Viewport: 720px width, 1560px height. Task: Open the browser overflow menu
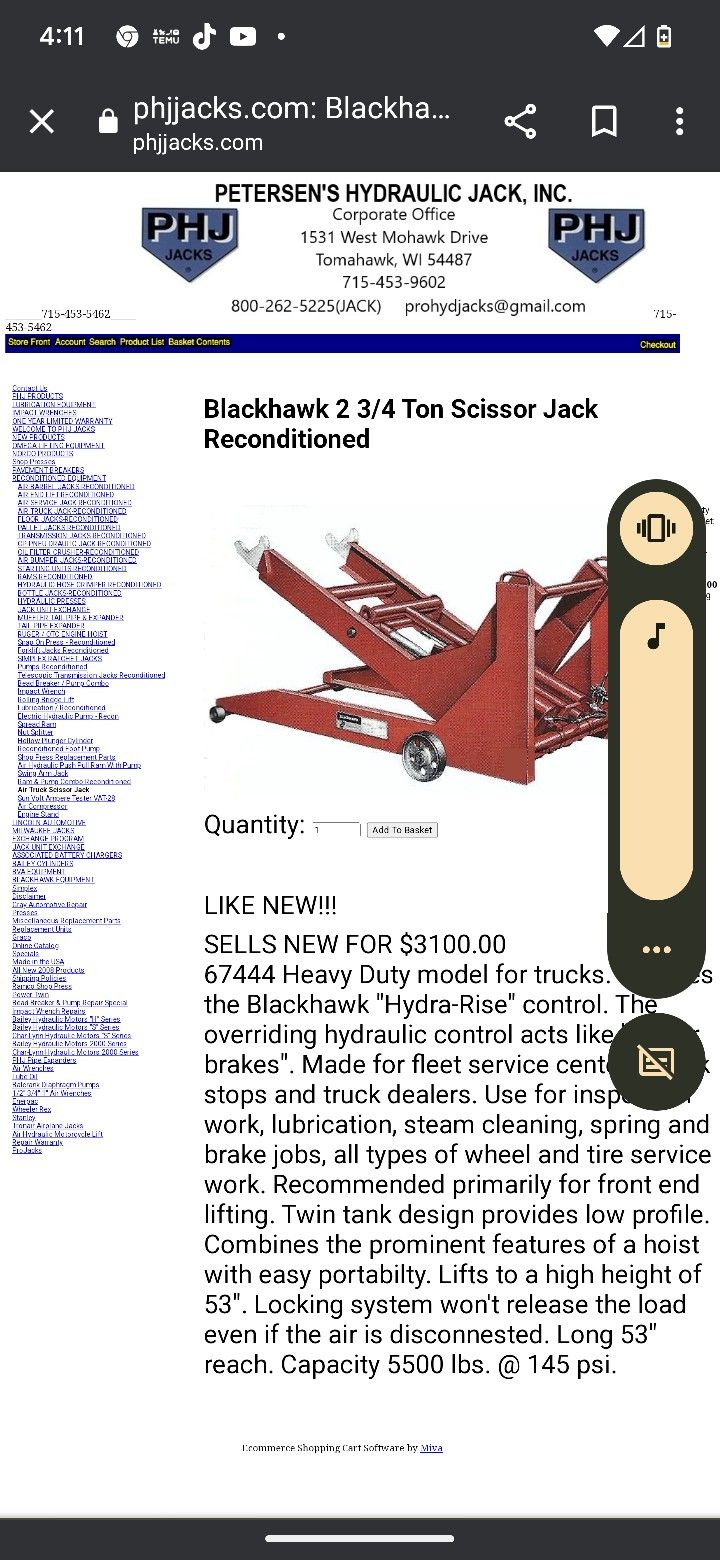point(680,122)
